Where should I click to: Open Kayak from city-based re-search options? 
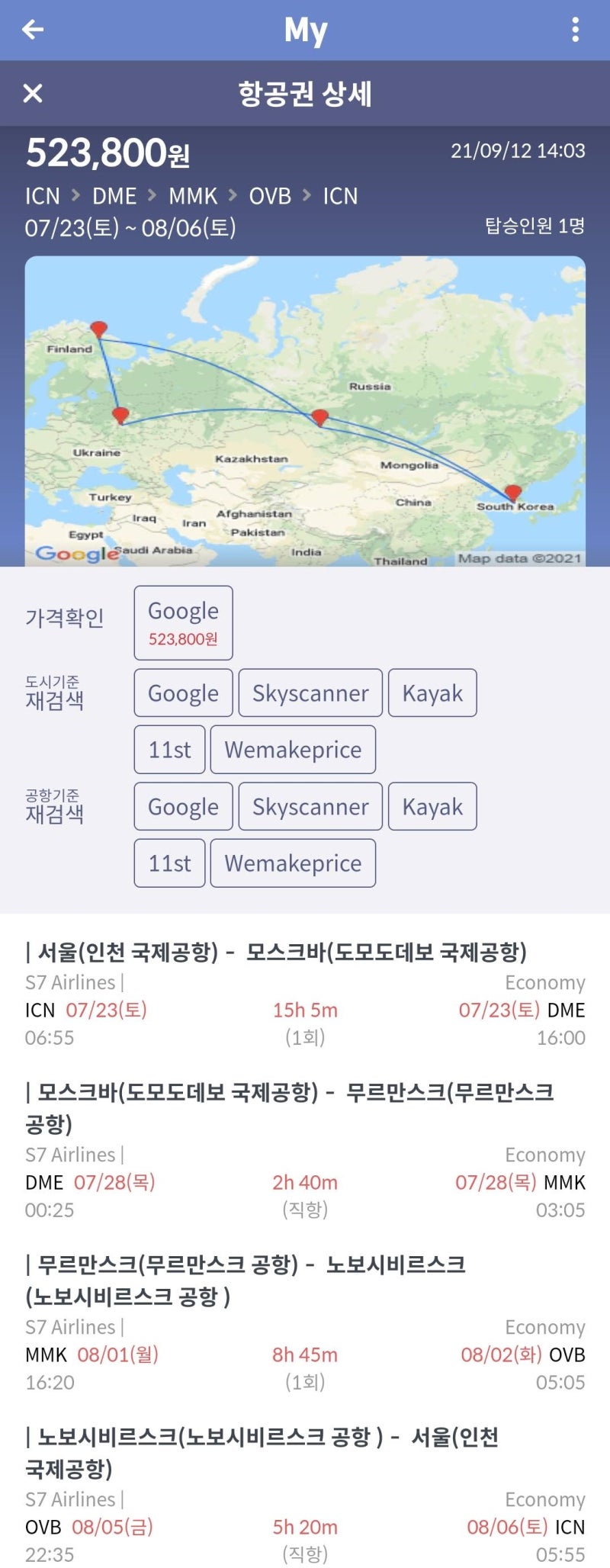tap(432, 692)
